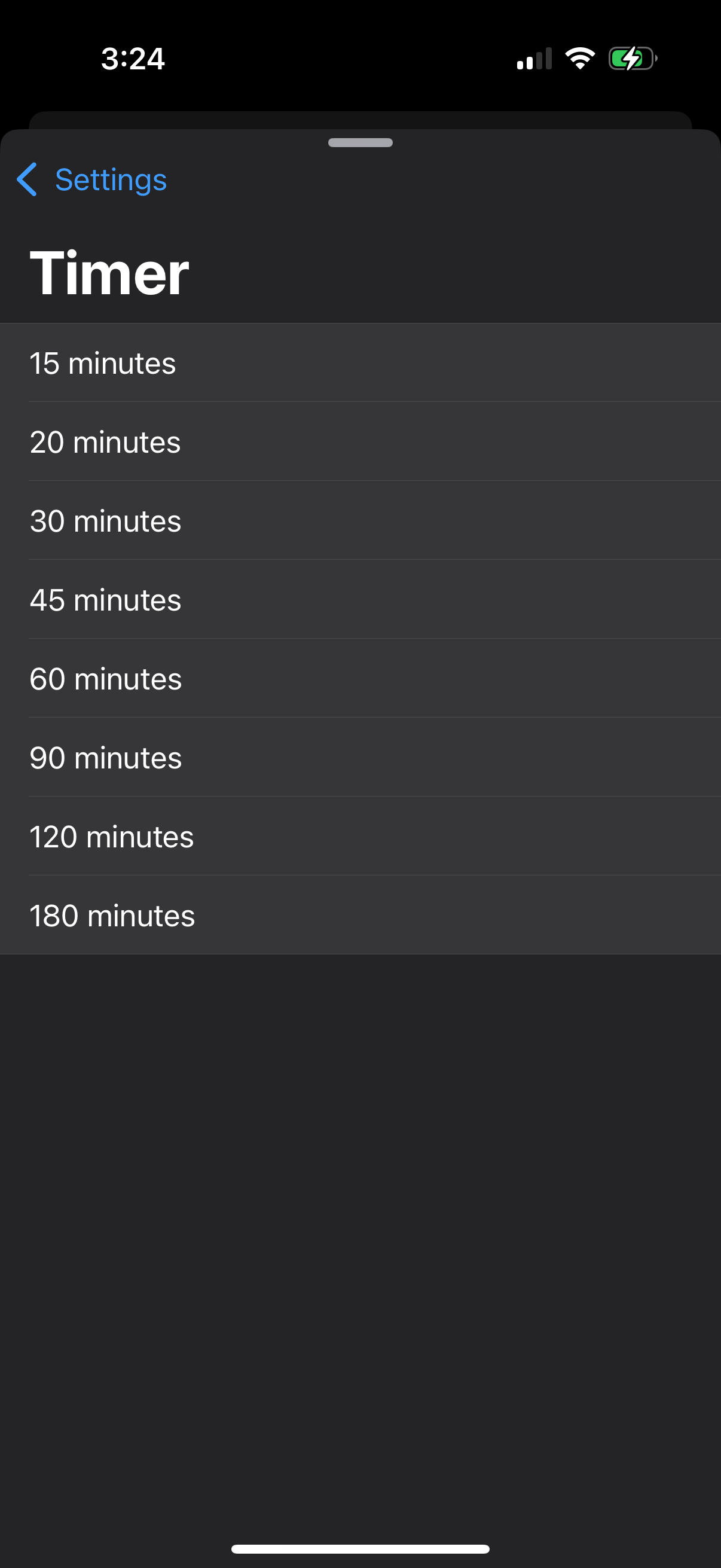
Task: Tap the back chevron arrow
Action: [28, 180]
